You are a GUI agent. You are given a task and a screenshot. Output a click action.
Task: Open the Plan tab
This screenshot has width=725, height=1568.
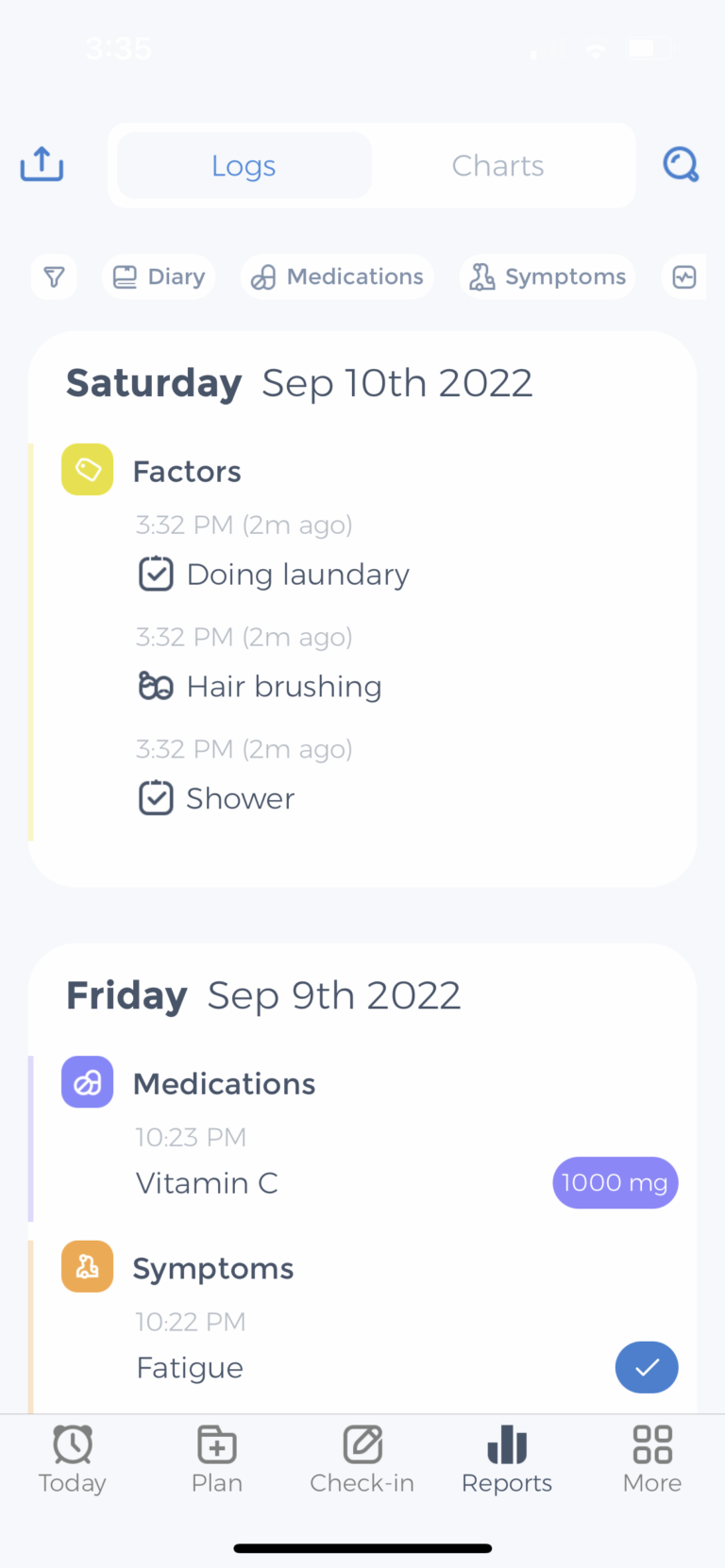pos(217,1460)
